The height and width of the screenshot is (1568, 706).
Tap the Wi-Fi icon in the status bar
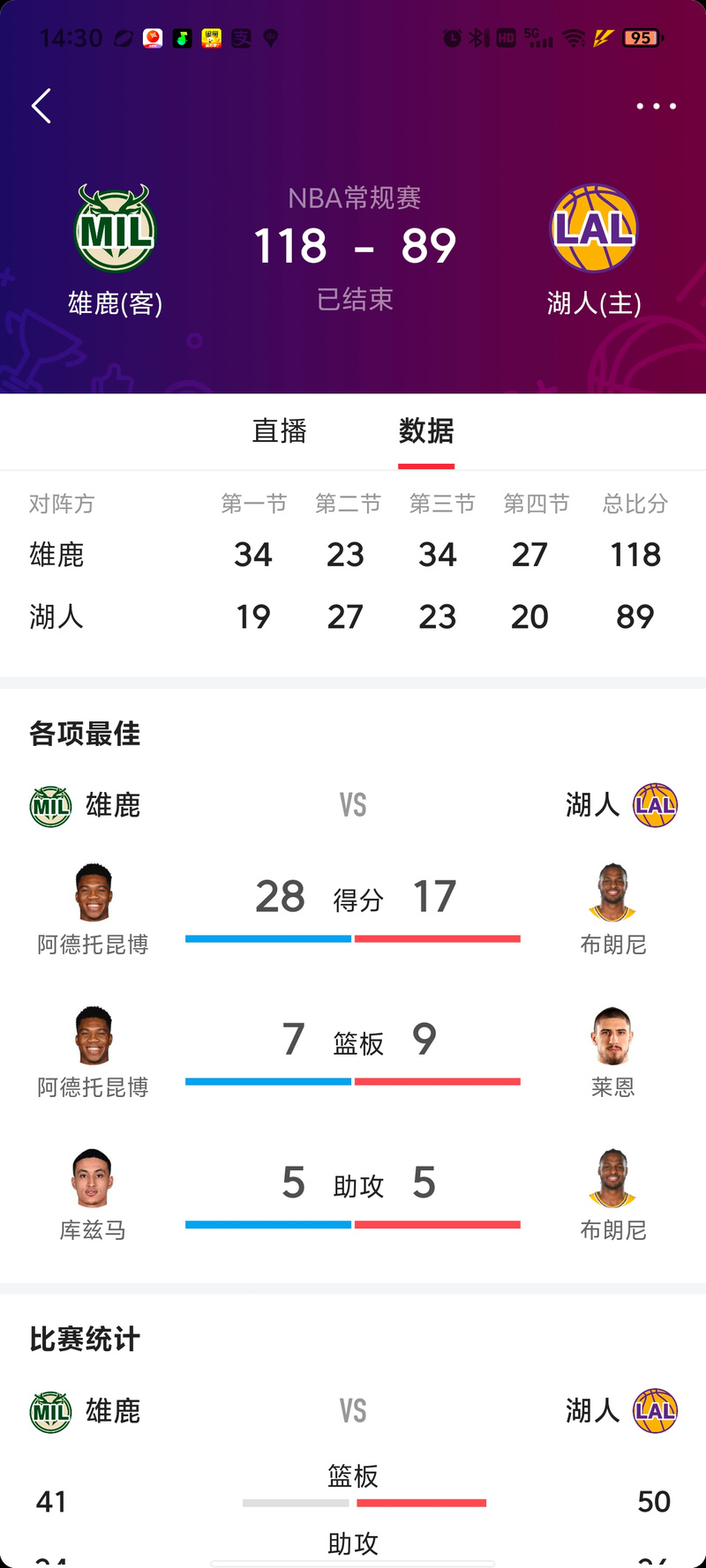point(573,38)
